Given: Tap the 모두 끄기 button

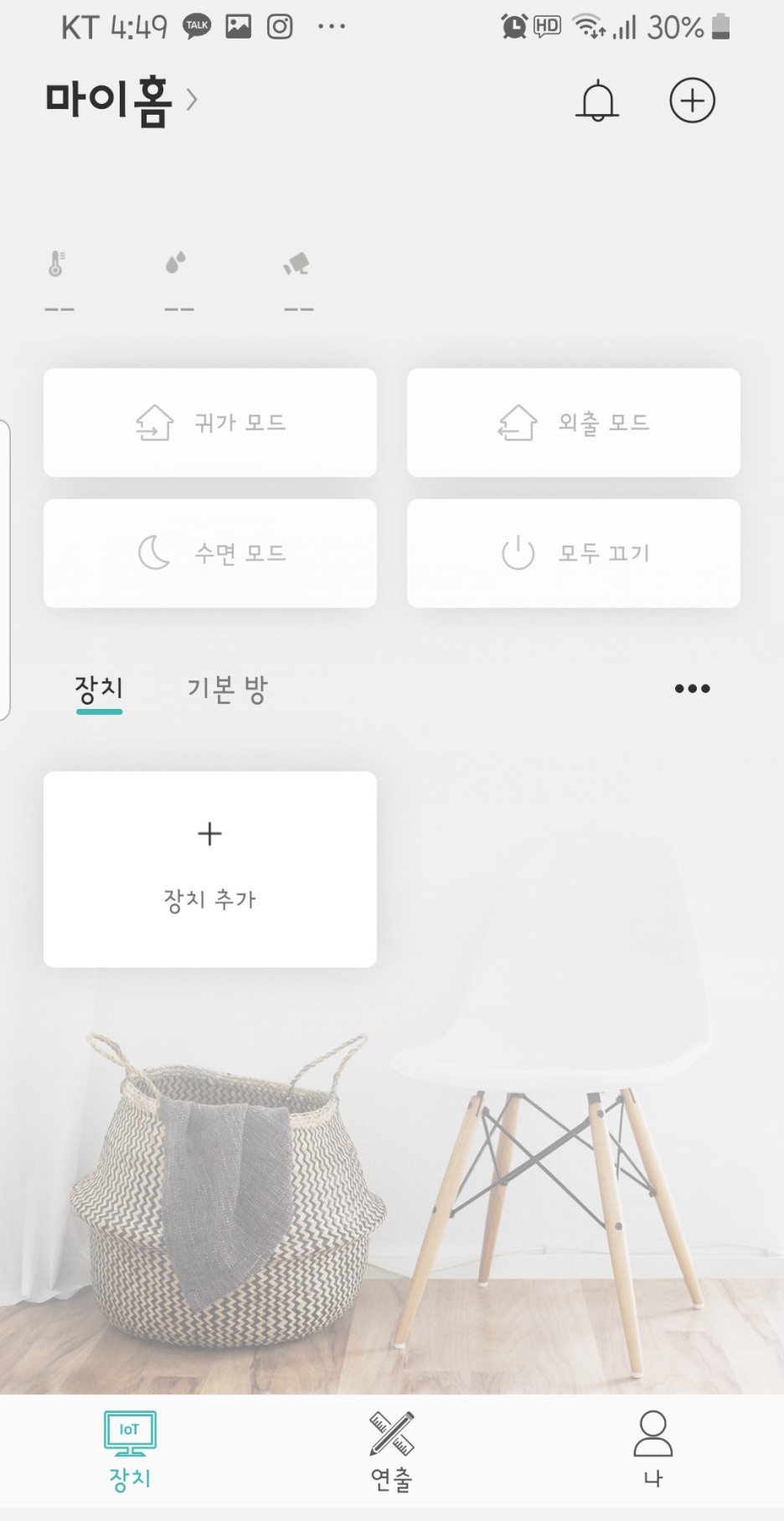Looking at the screenshot, I should (x=573, y=553).
